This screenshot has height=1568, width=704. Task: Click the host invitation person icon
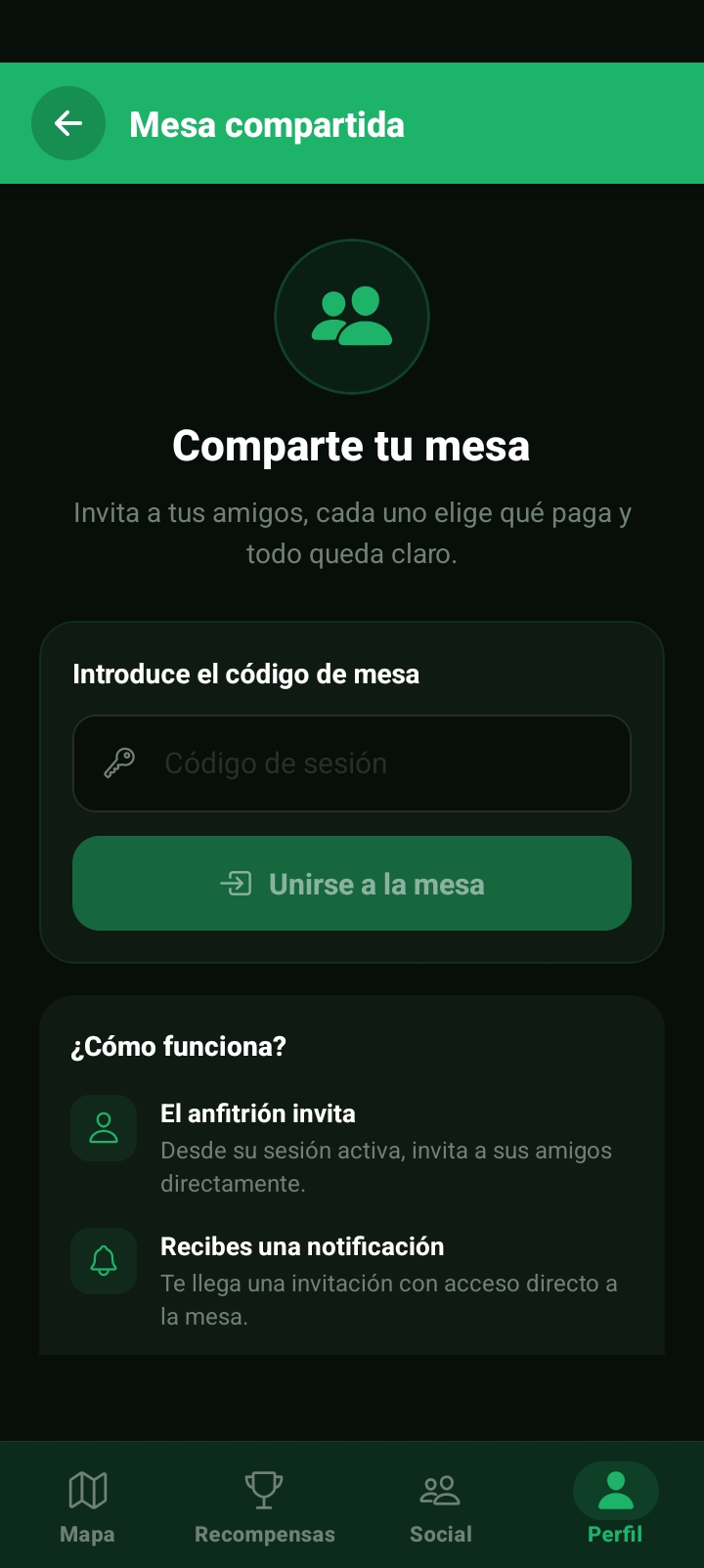(103, 1128)
